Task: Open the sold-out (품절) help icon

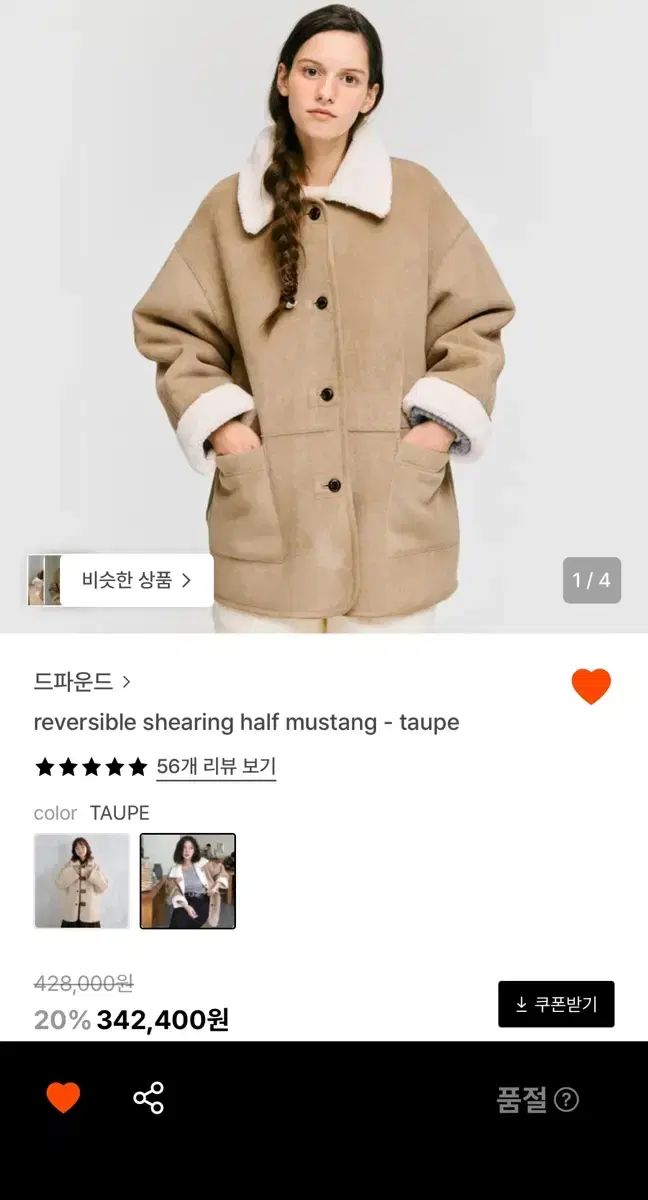Action: point(566,1100)
